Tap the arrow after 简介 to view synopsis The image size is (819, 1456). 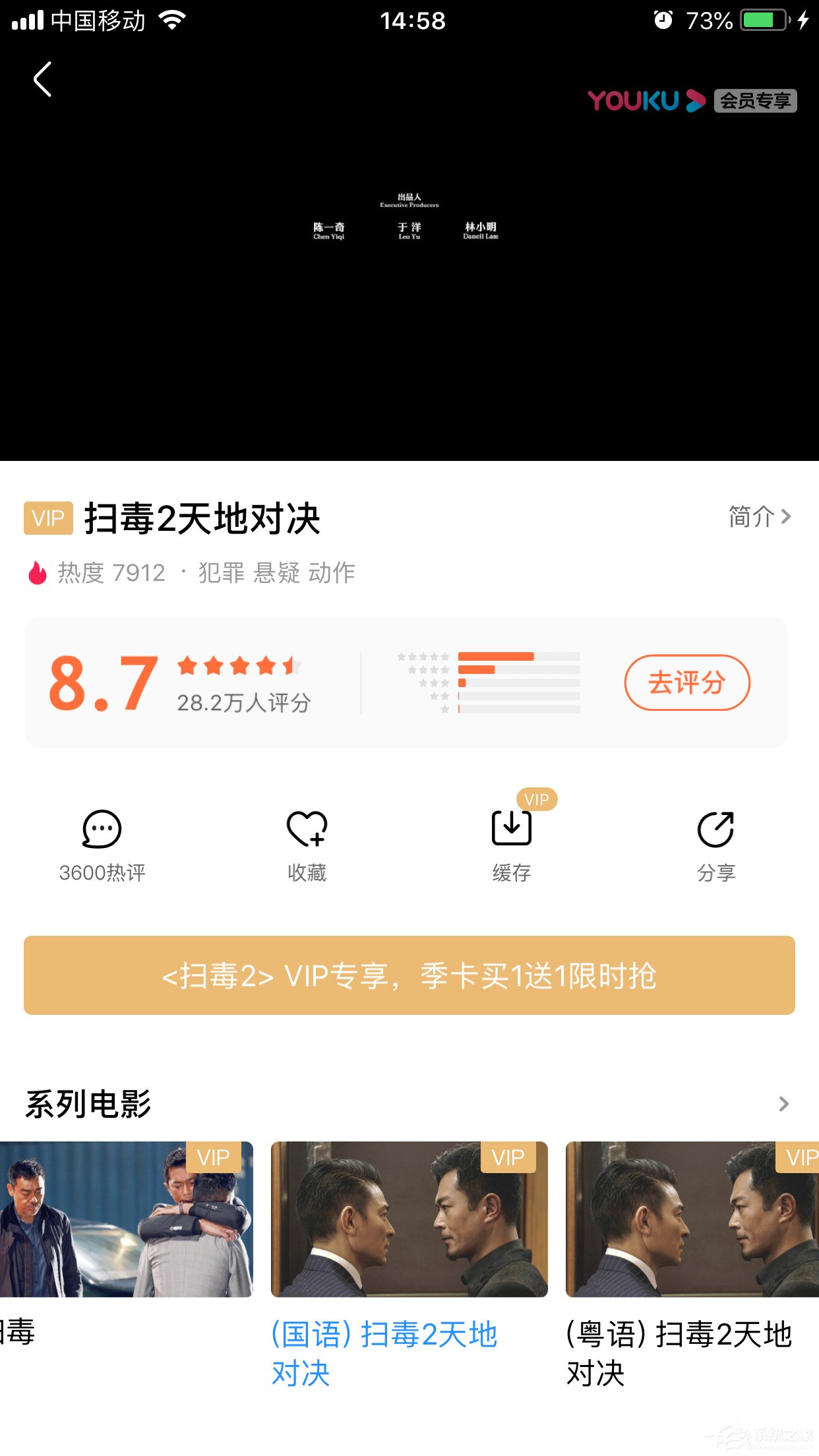[x=786, y=518]
